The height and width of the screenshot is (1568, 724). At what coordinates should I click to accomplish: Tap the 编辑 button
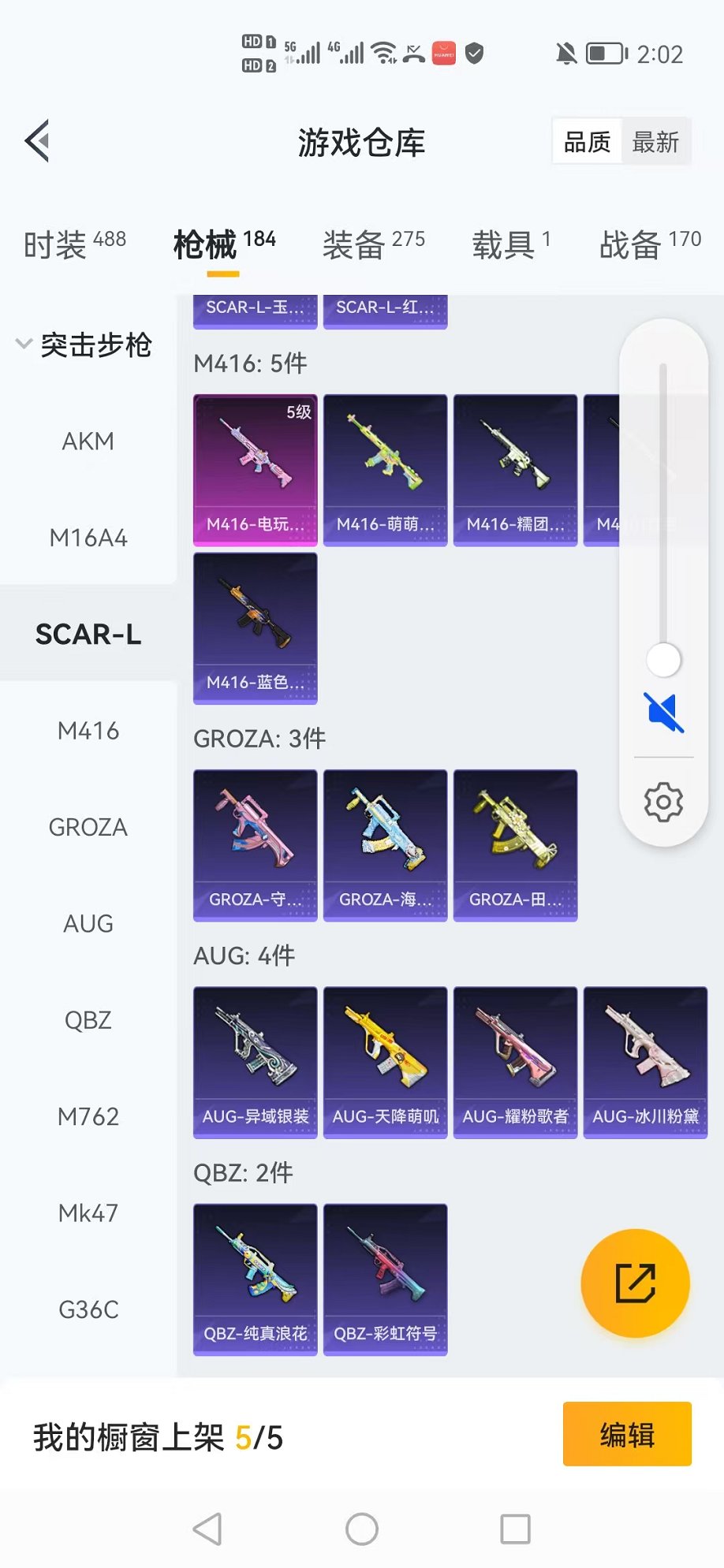(x=627, y=1434)
